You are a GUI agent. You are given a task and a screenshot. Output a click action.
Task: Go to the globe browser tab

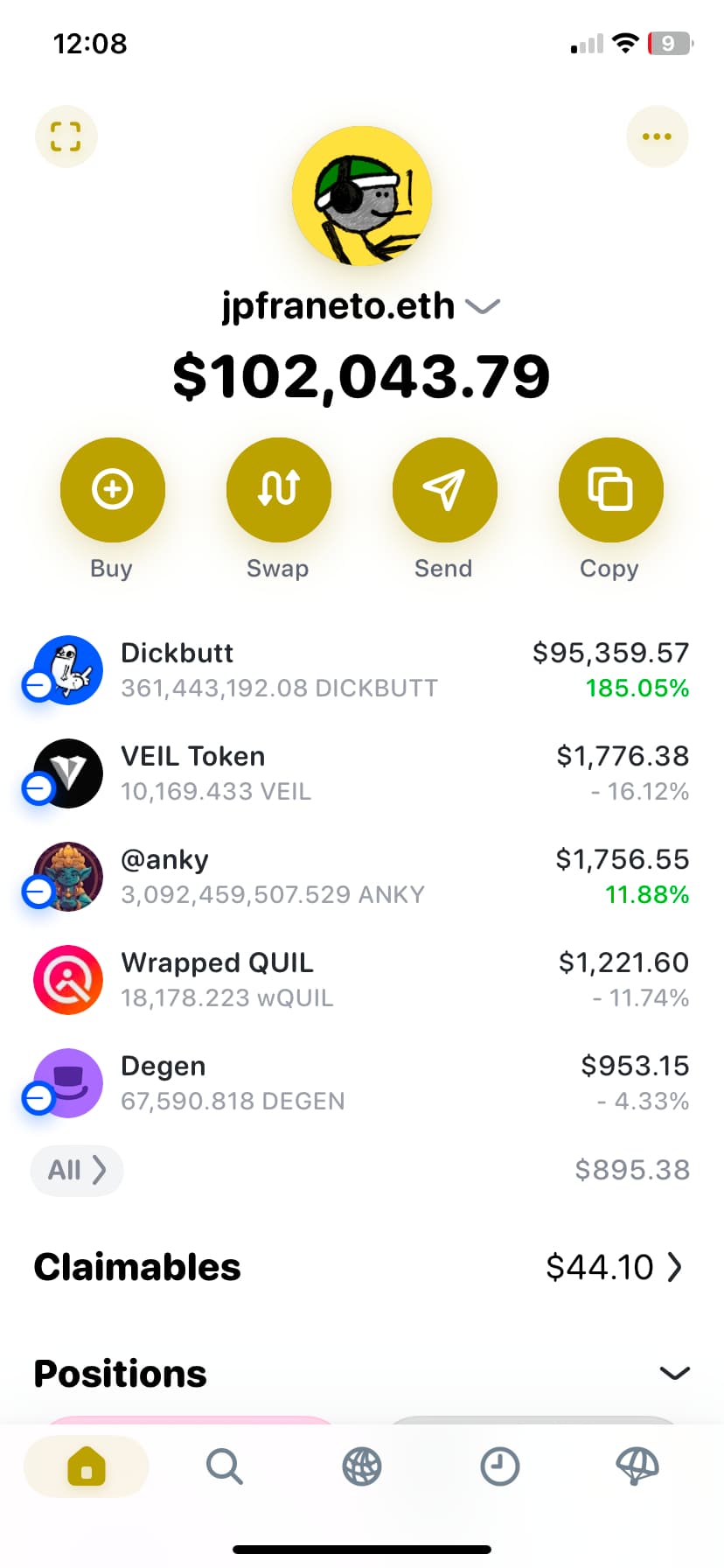point(362,1466)
